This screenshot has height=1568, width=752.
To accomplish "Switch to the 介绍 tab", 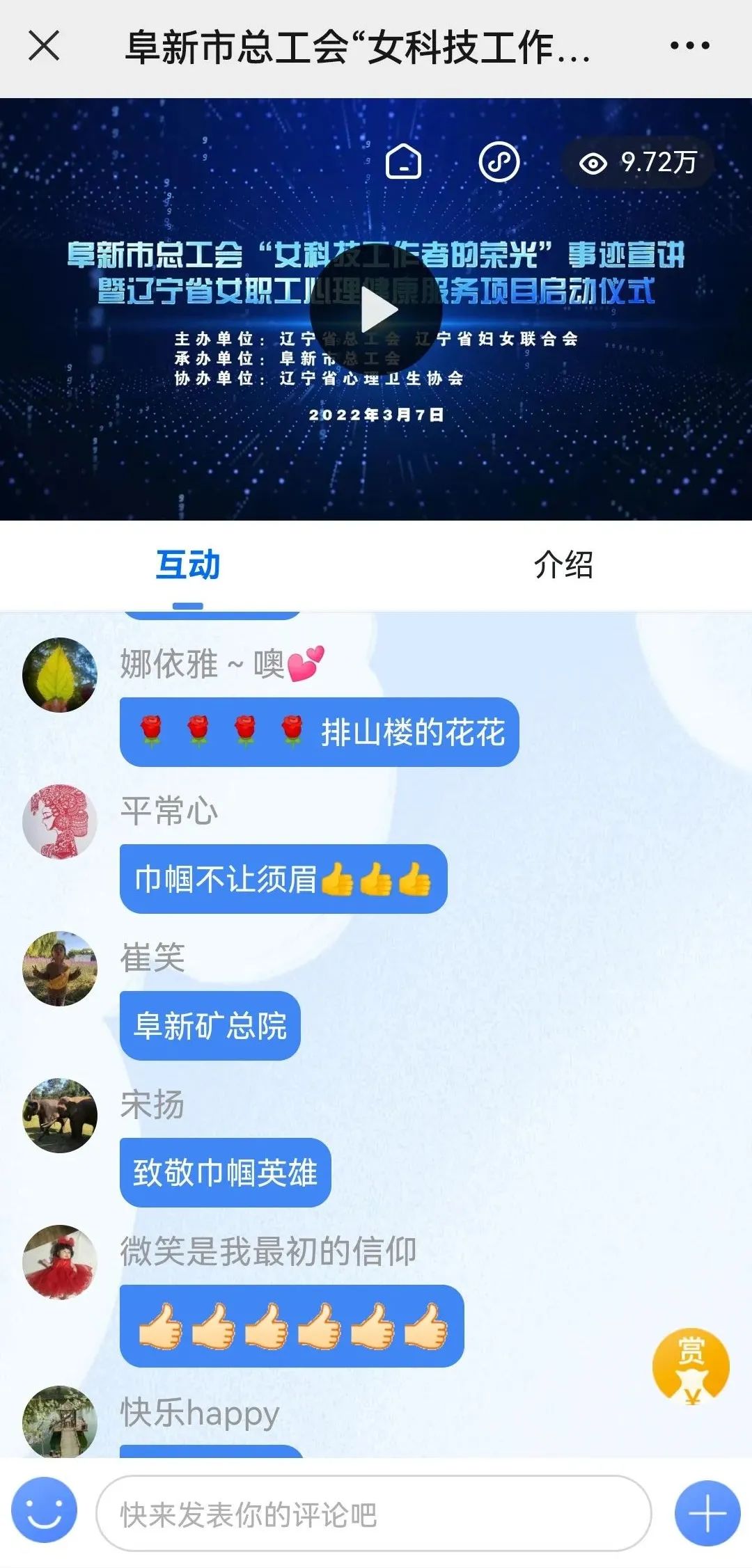I will (563, 564).
